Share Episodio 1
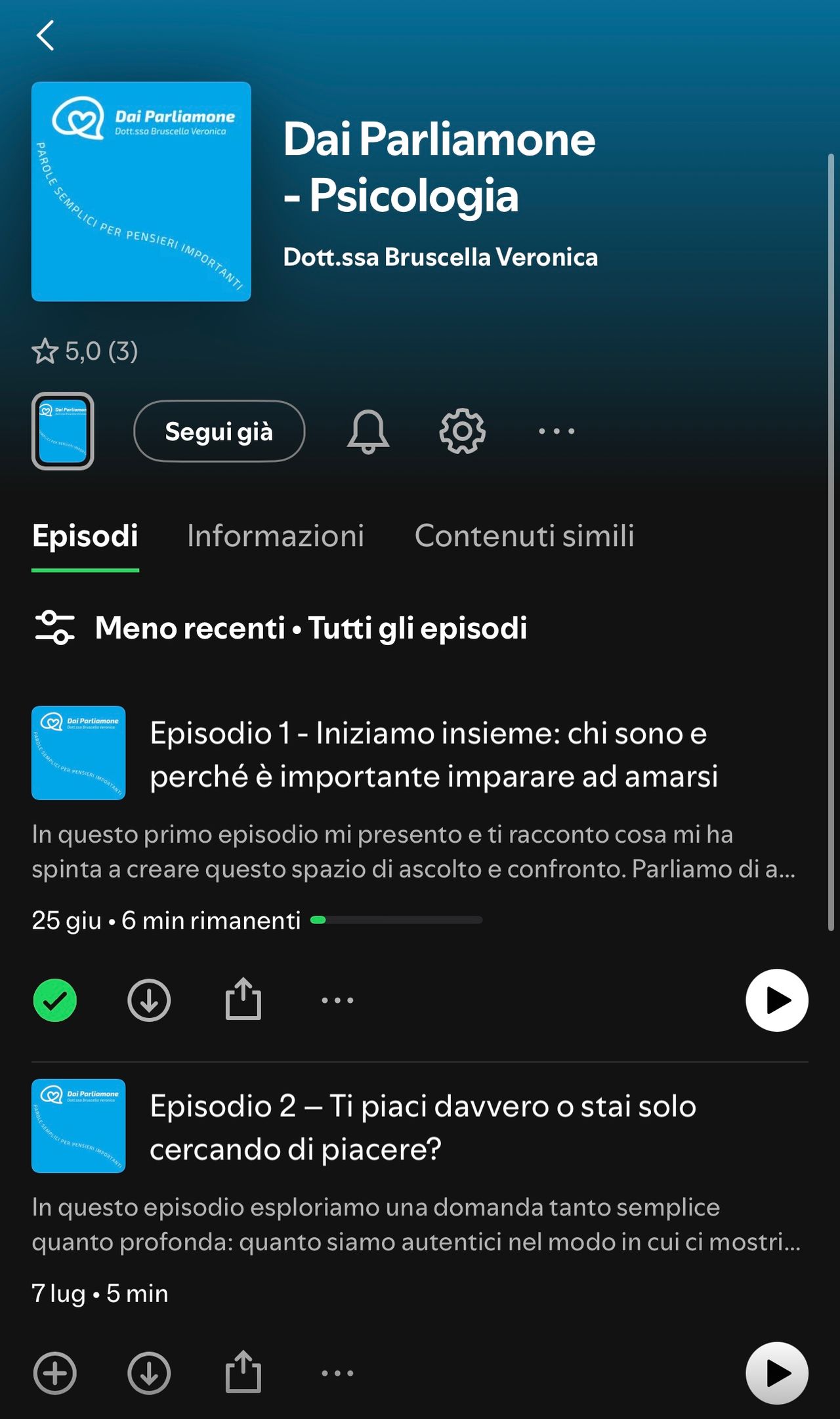The image size is (840, 1419). click(243, 999)
